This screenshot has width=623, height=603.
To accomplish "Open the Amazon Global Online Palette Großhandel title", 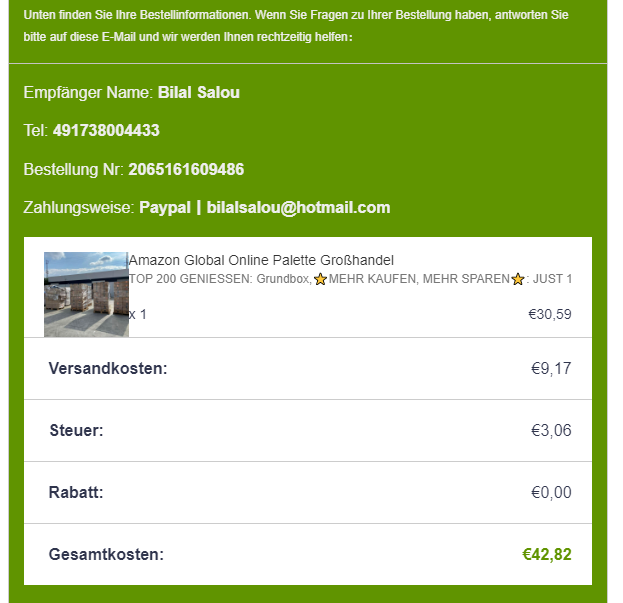I will pyautogui.click(x=261, y=260).
